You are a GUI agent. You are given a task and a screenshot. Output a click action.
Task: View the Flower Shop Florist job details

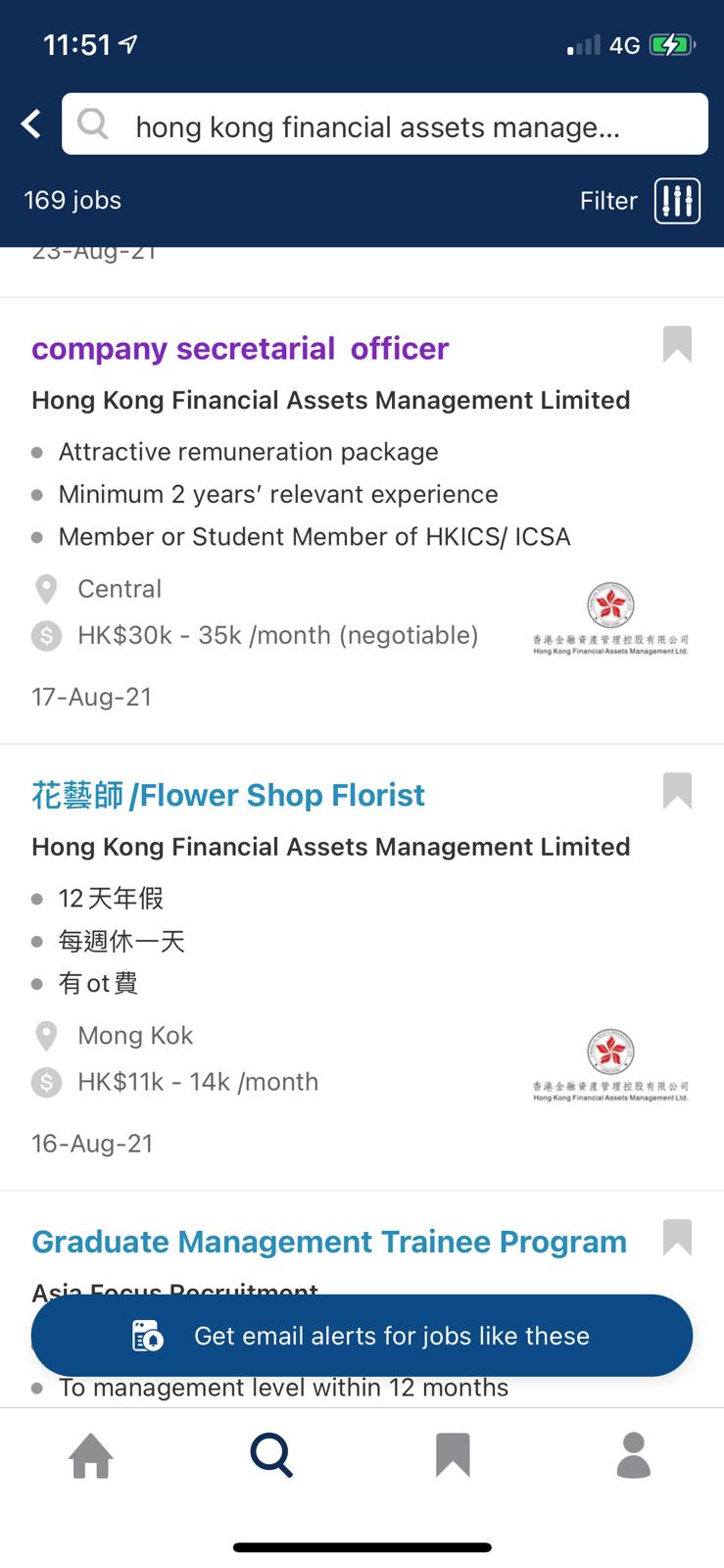[228, 795]
